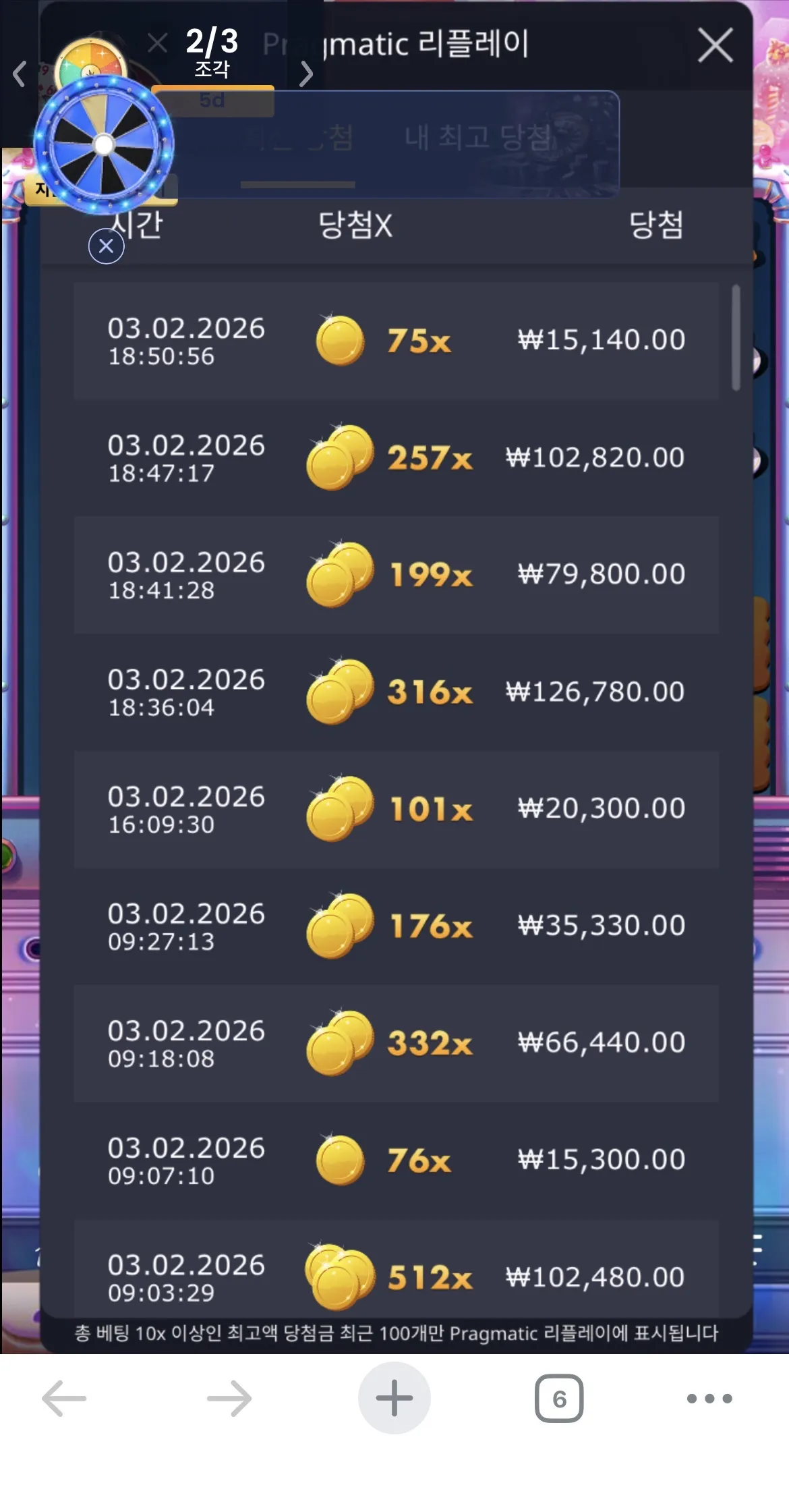Select the 176x win of ₩35,330.00
The image size is (789, 1512).
pyautogui.click(x=396, y=926)
